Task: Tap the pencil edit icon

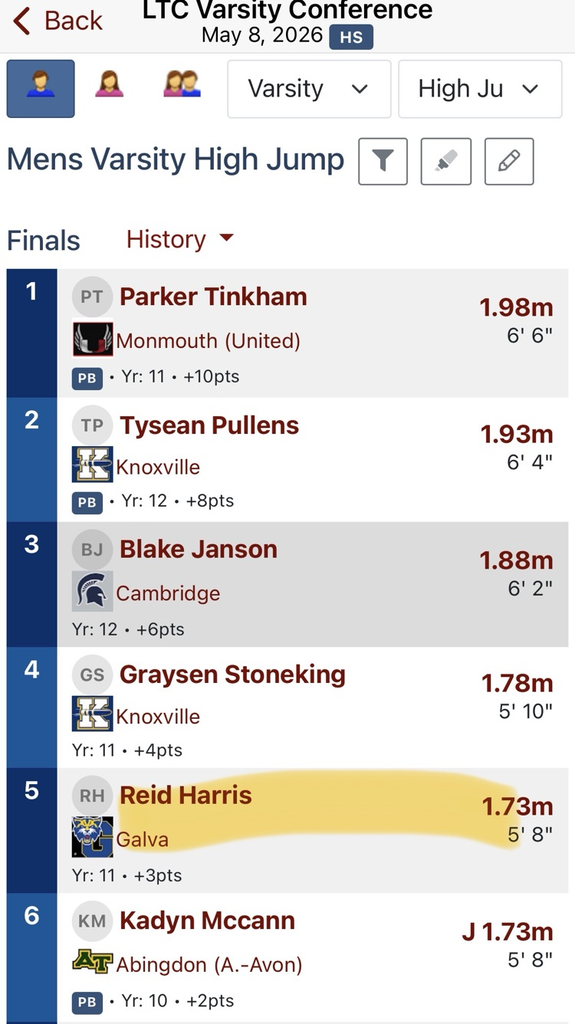Action: pos(509,161)
